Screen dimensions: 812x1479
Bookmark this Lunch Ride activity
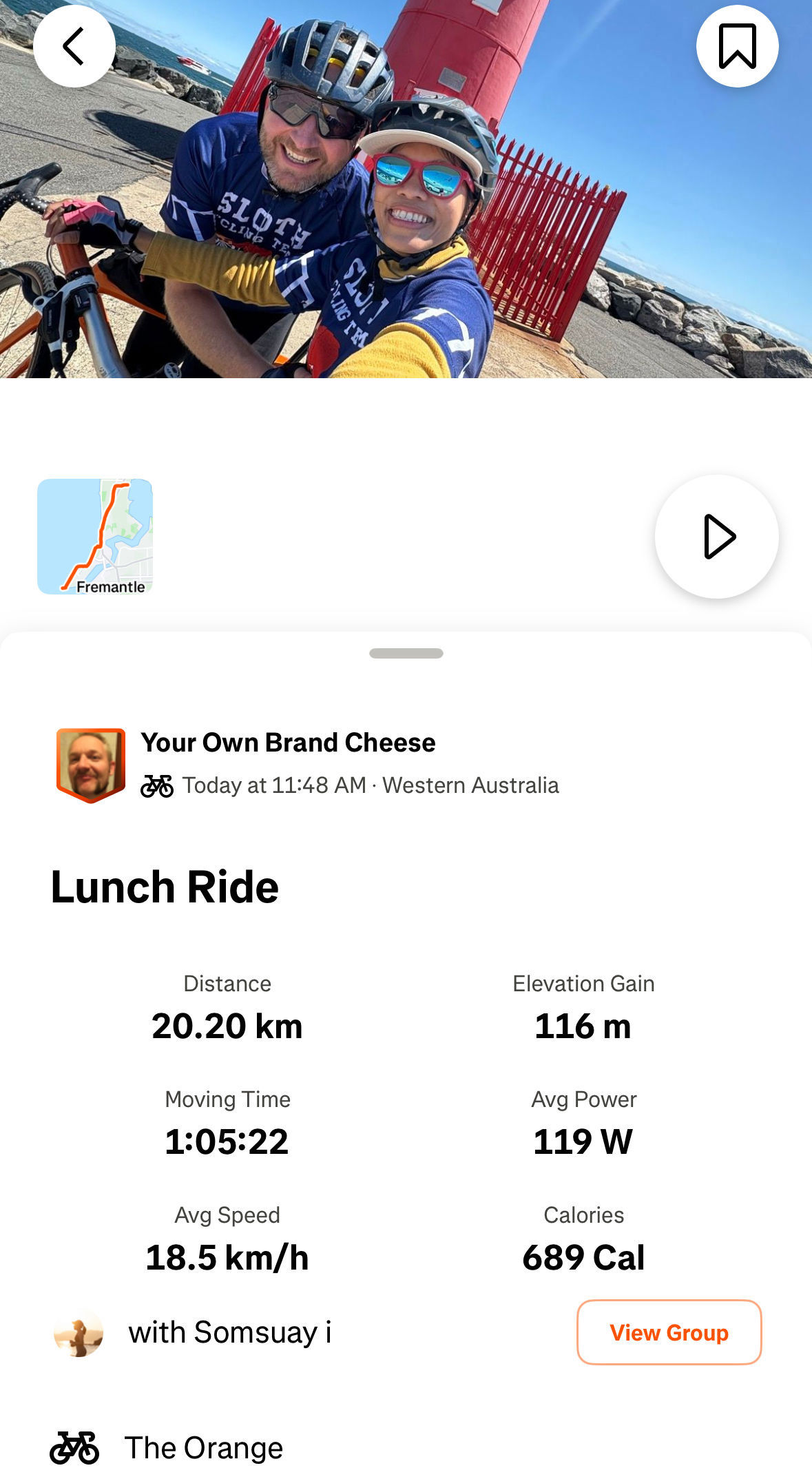pos(737,46)
